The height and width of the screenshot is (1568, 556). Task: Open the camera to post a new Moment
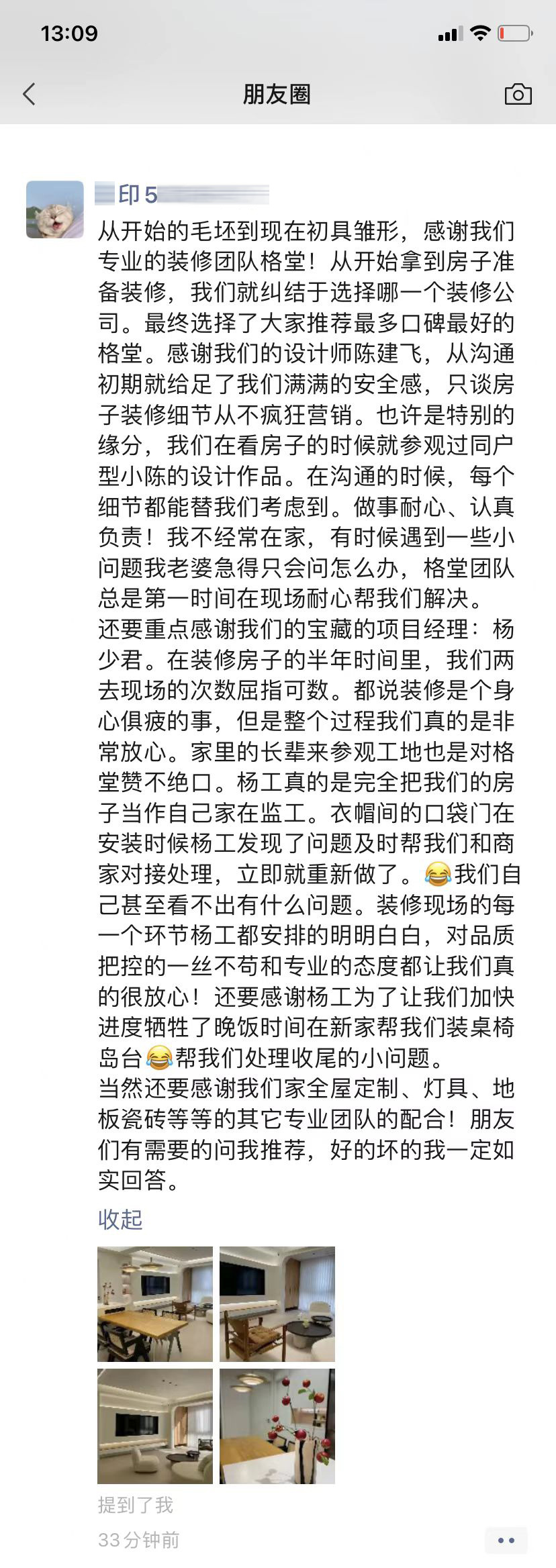[518, 95]
